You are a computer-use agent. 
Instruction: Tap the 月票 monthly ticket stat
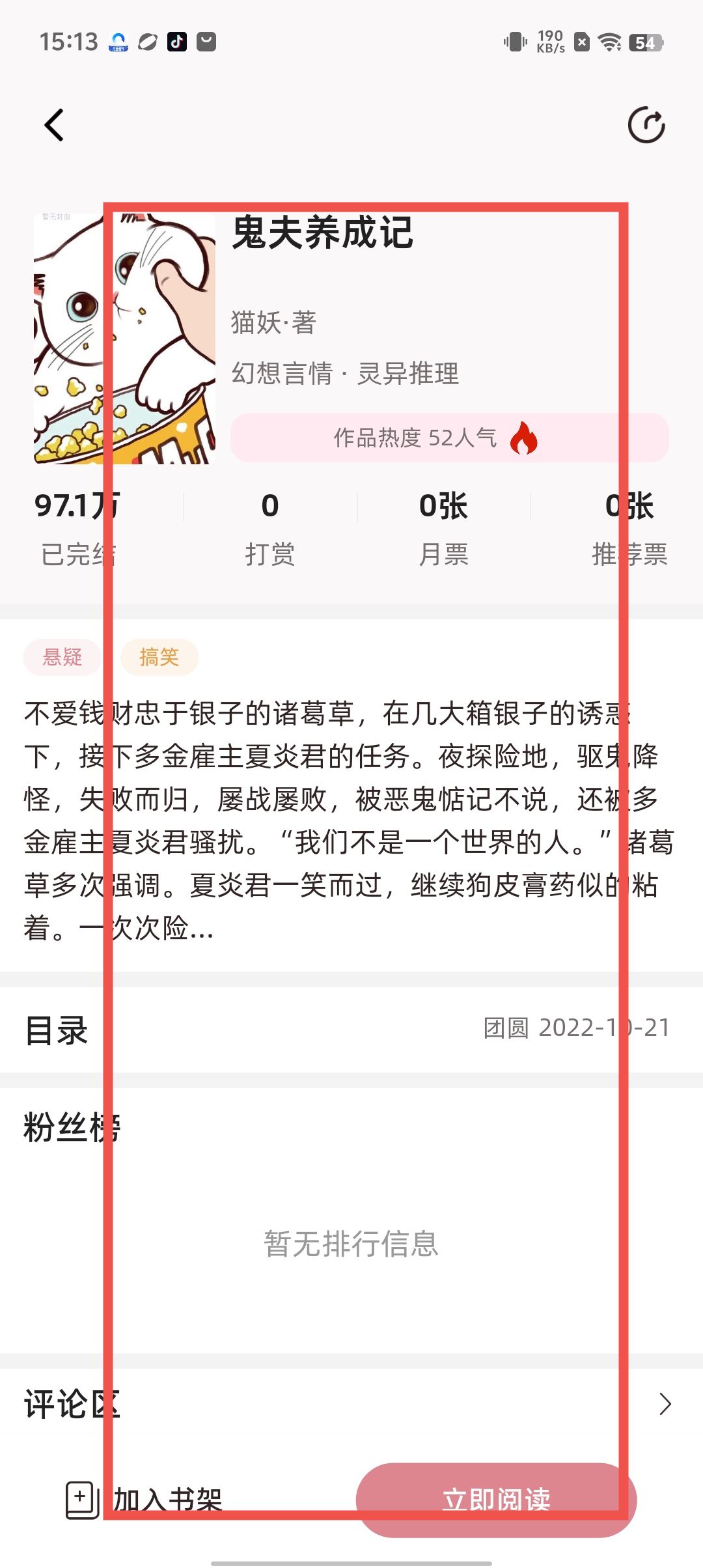443,529
